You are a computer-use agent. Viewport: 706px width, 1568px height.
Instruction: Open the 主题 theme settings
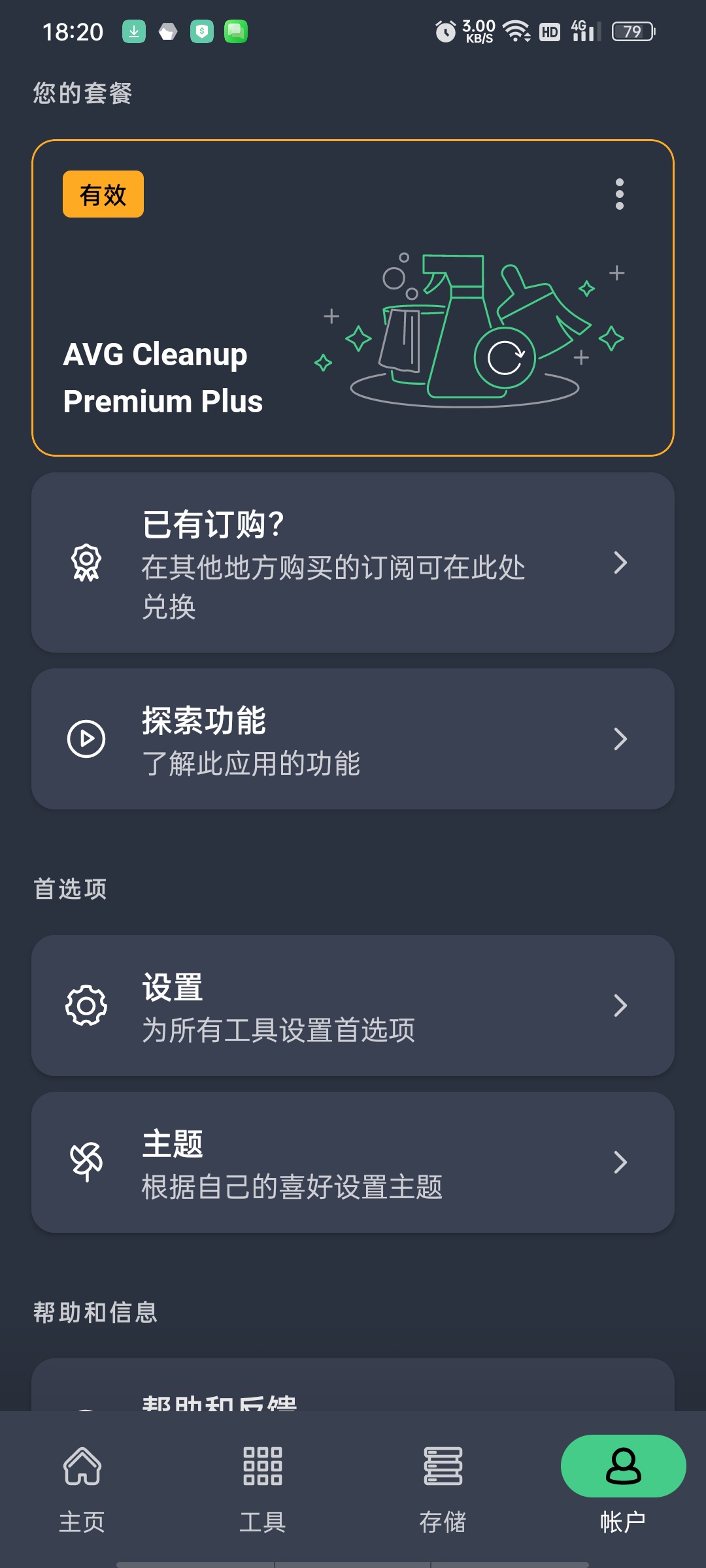(353, 1162)
